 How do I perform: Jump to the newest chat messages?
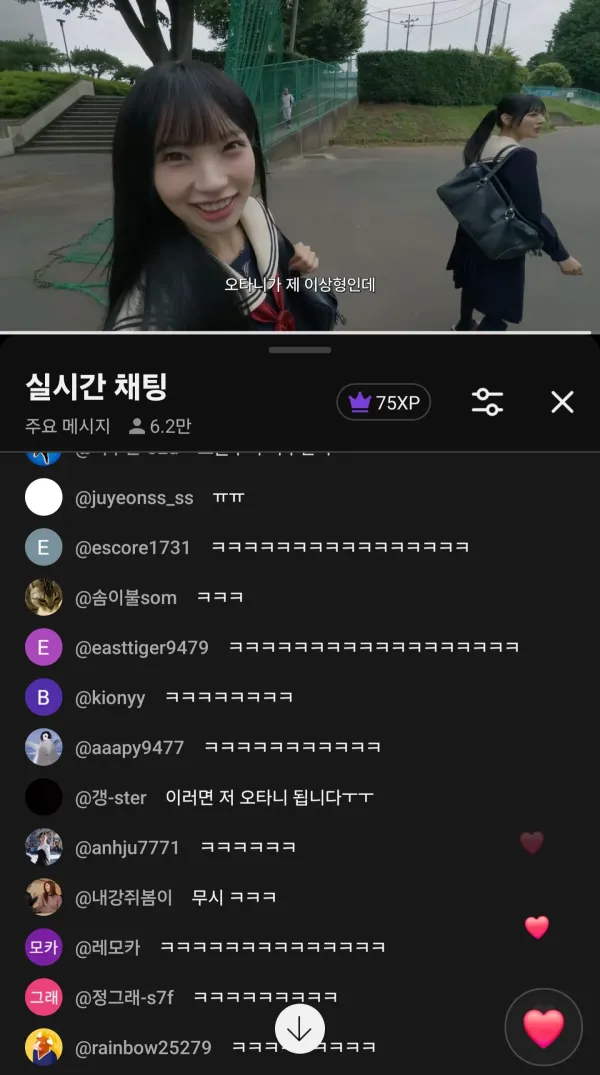pyautogui.click(x=300, y=1029)
